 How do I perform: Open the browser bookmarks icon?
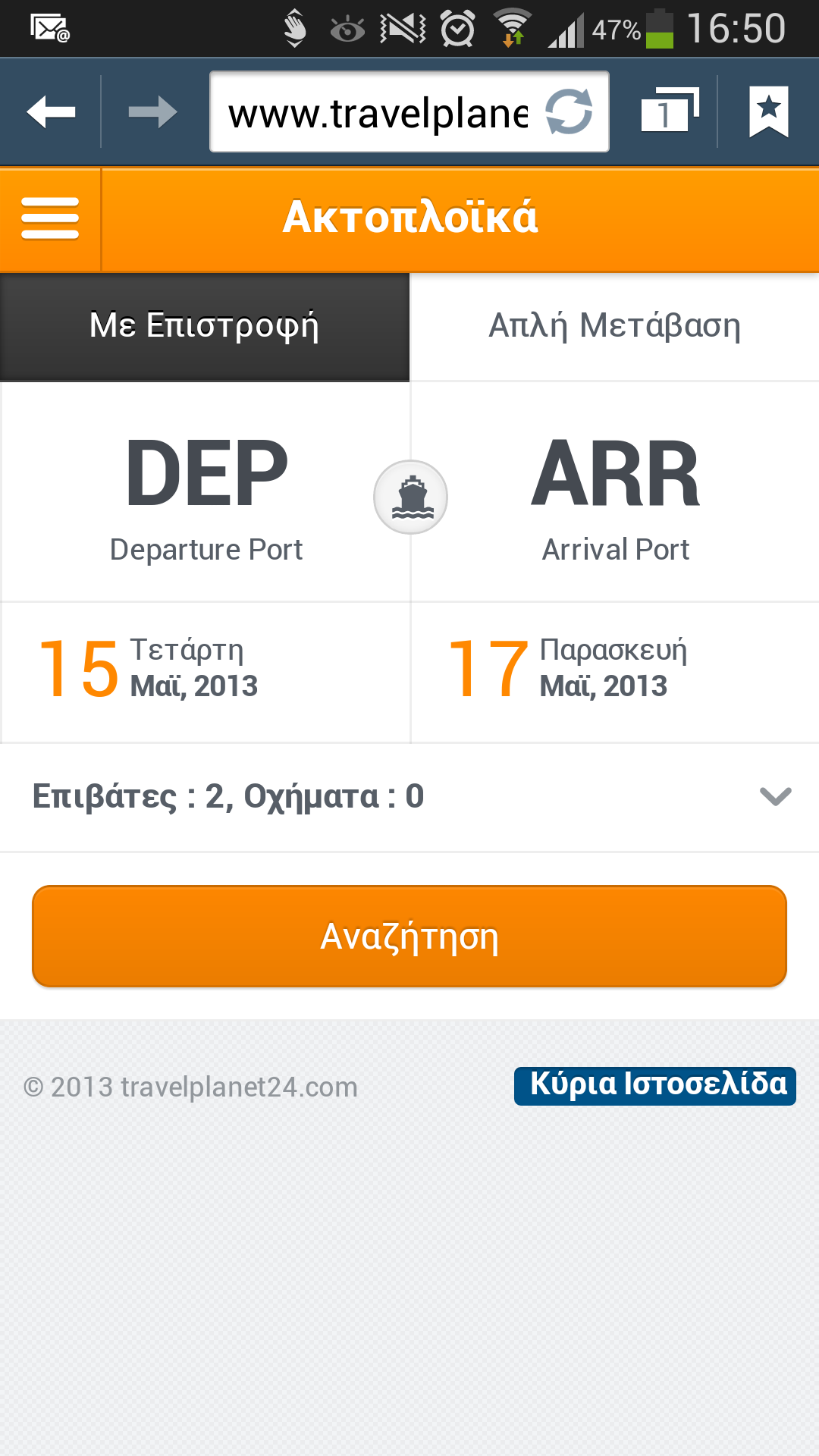pos(769,111)
